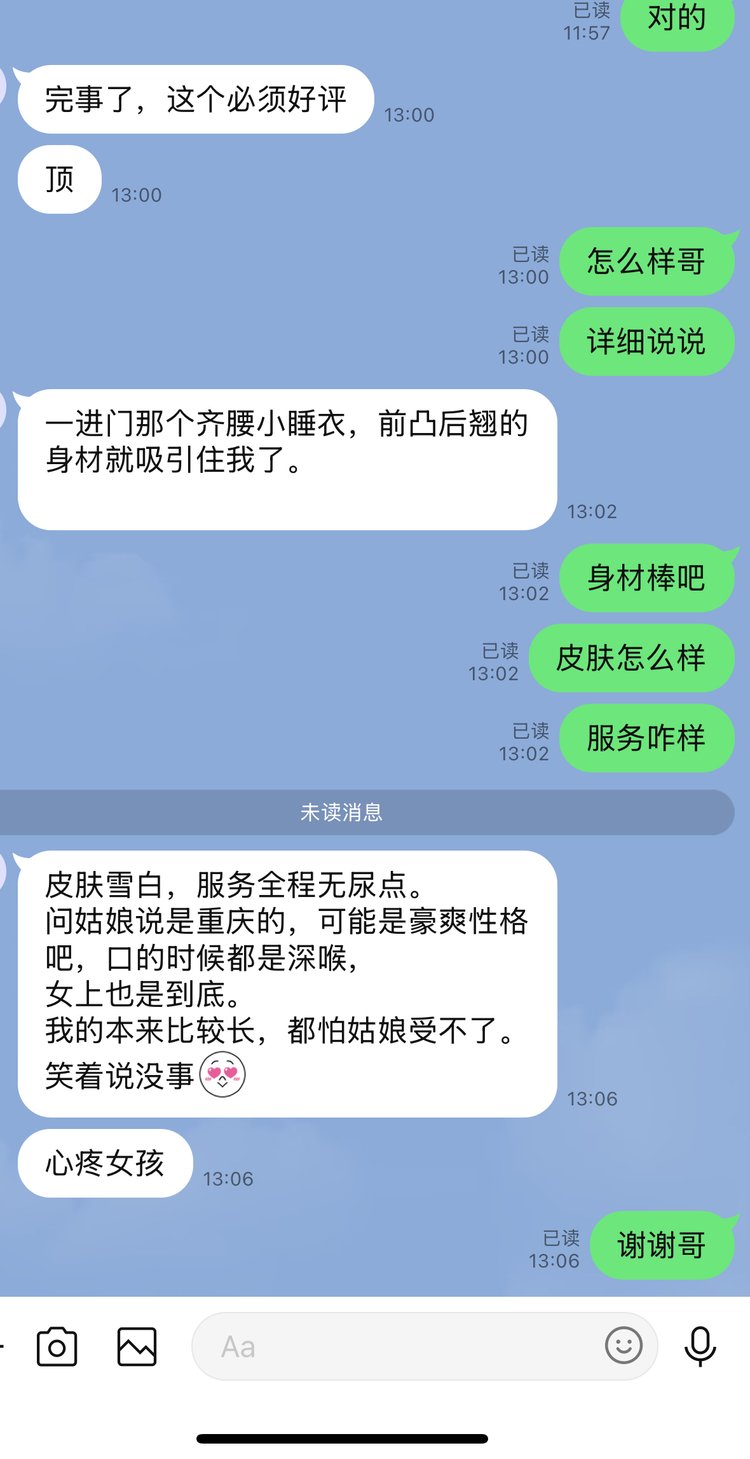Start a voice message with the microphone
The image size is (750, 1459).
[x=700, y=1347]
